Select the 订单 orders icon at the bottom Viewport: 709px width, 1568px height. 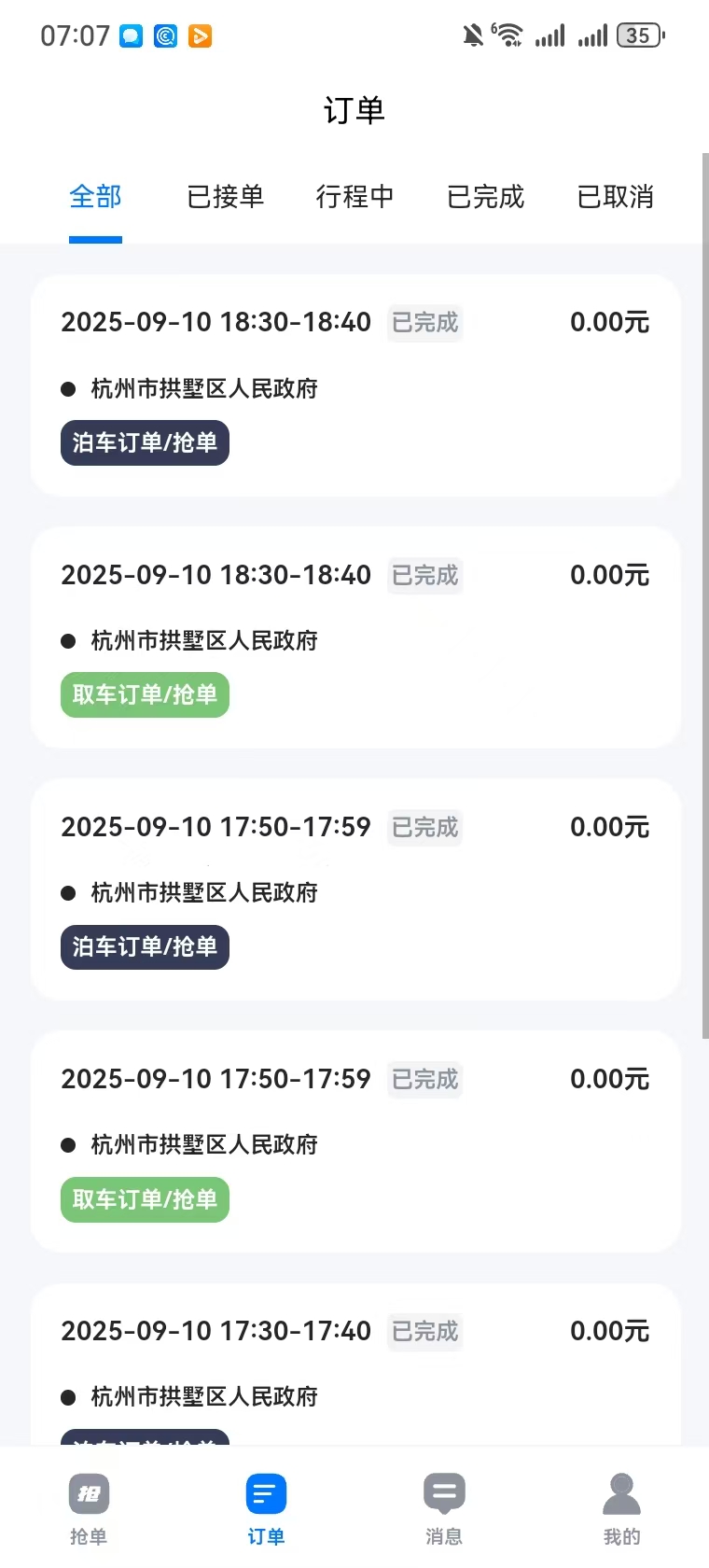265,1505
